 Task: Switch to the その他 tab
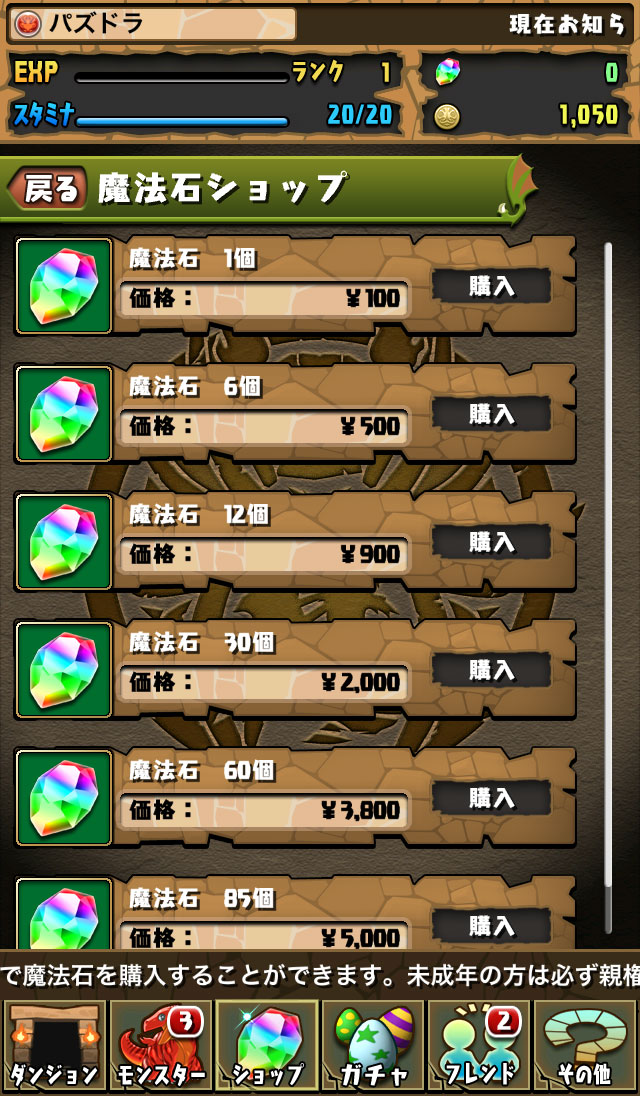pos(585,1046)
